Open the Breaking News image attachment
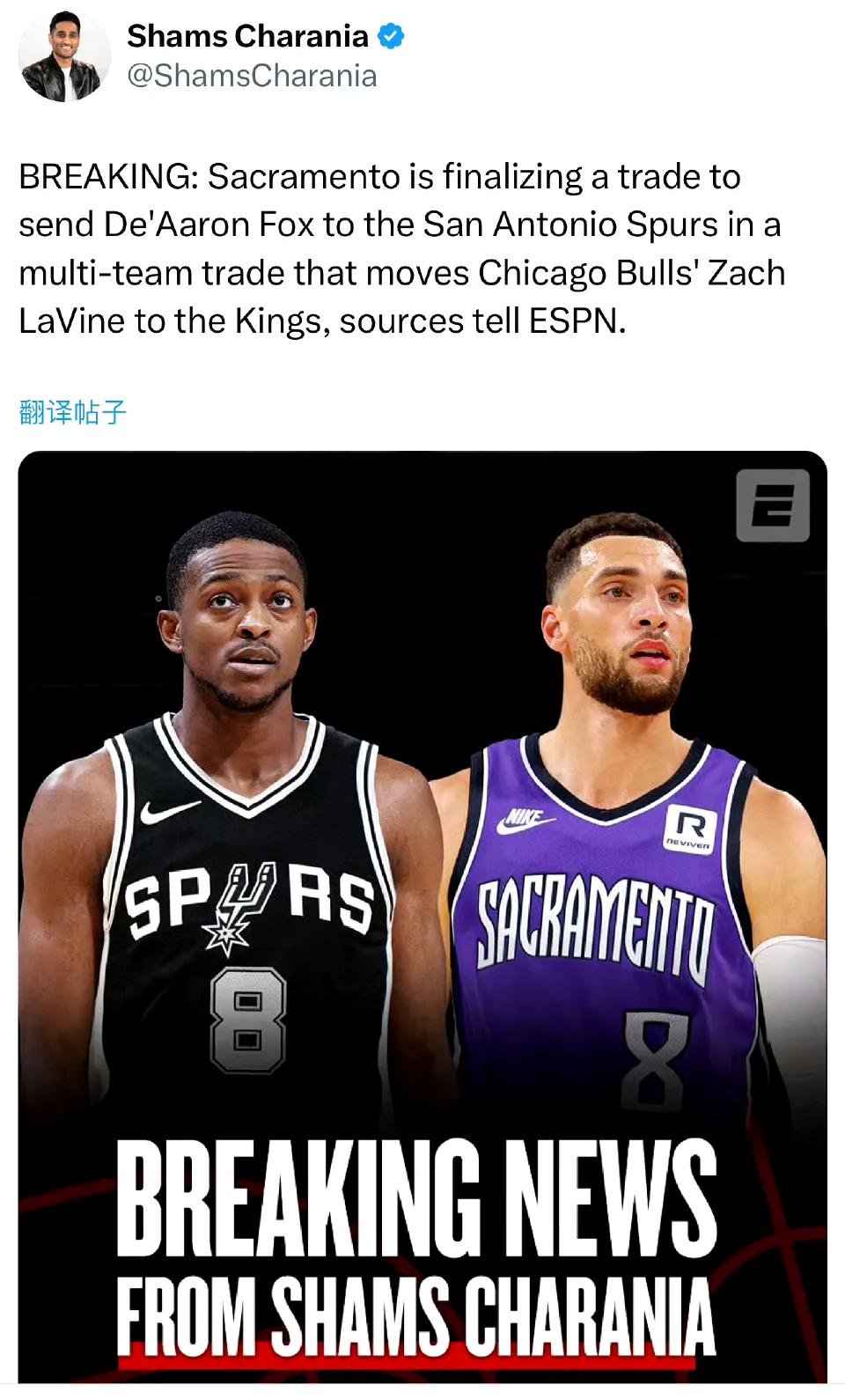845x1400 pixels. click(422, 916)
